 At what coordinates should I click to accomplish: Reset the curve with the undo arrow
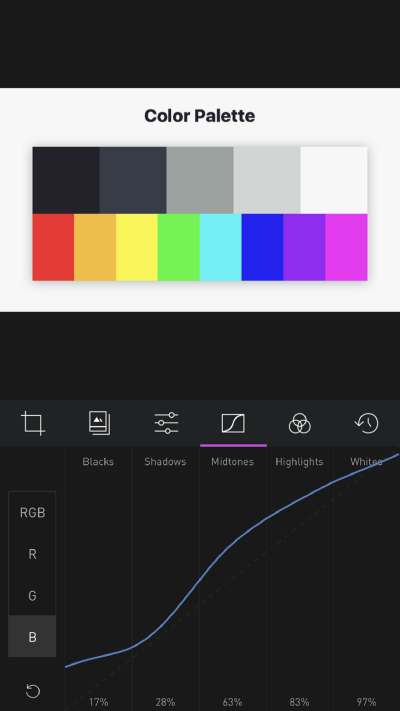pyautogui.click(x=33, y=691)
